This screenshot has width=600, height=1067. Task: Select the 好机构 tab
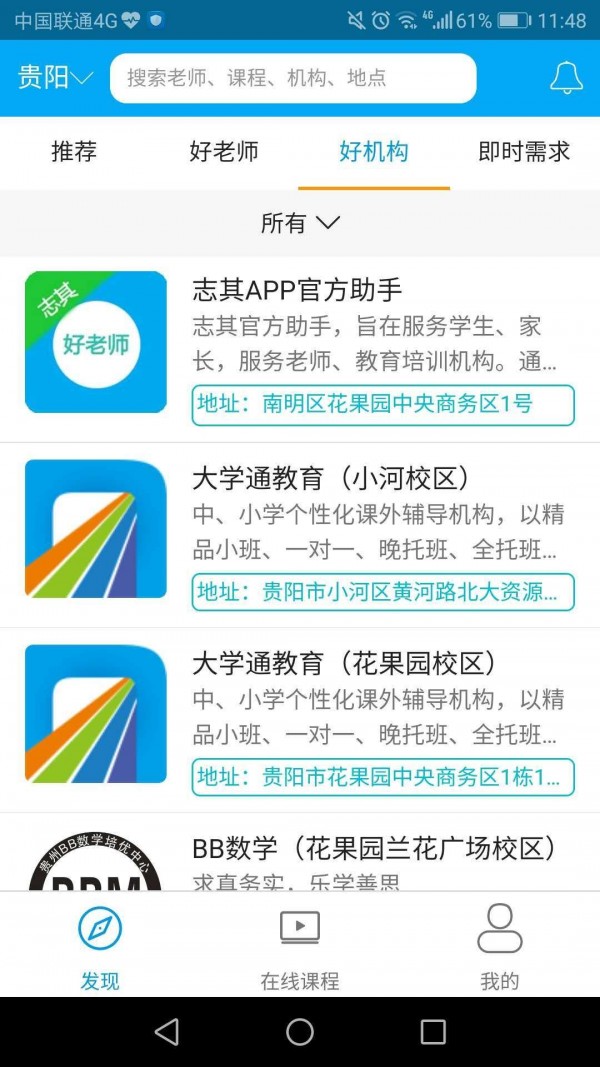pyautogui.click(x=374, y=152)
